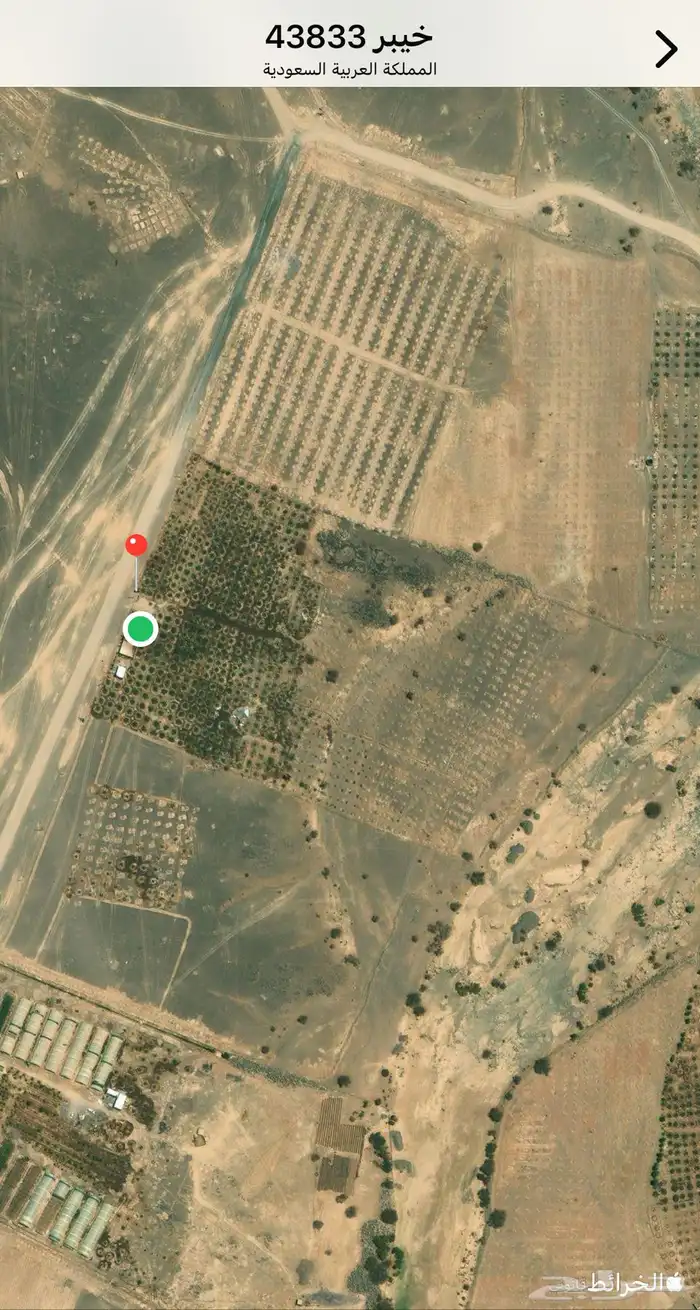The height and width of the screenshot is (1310, 700).
Task: Tap the green location marker
Action: click(141, 629)
